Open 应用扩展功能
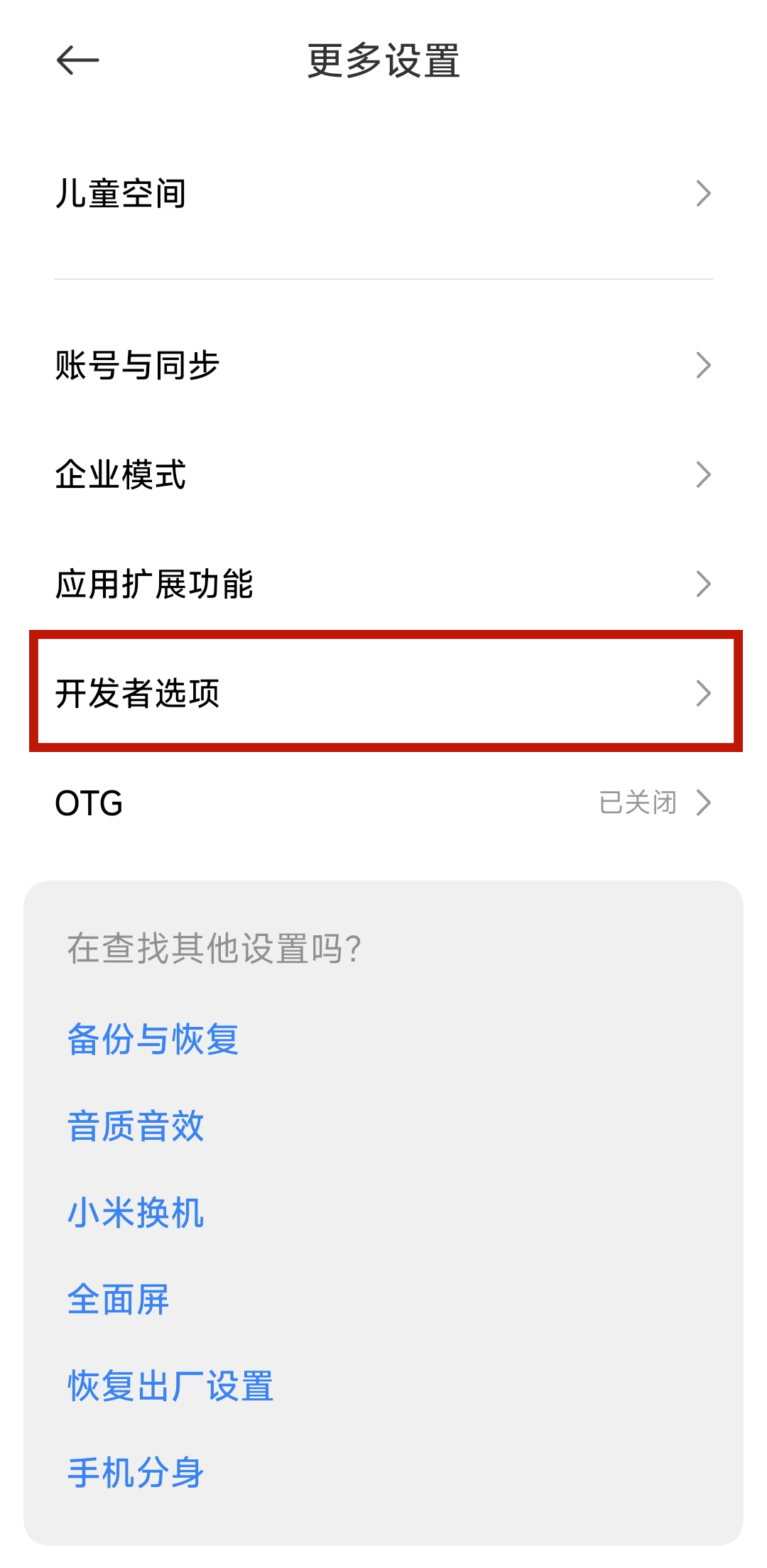The height and width of the screenshot is (1568, 767). pyautogui.click(x=383, y=584)
